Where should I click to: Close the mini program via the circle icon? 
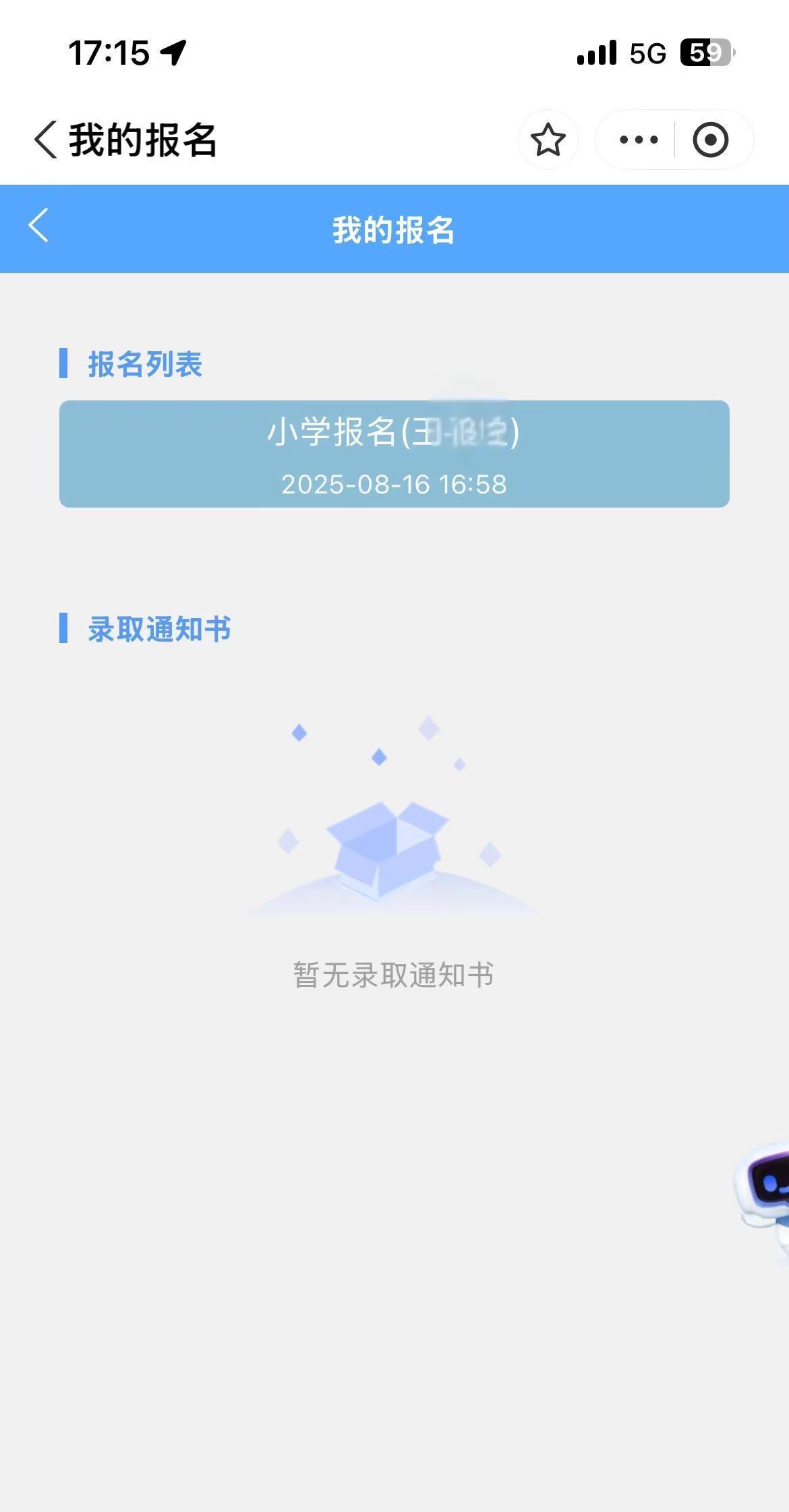(x=711, y=140)
